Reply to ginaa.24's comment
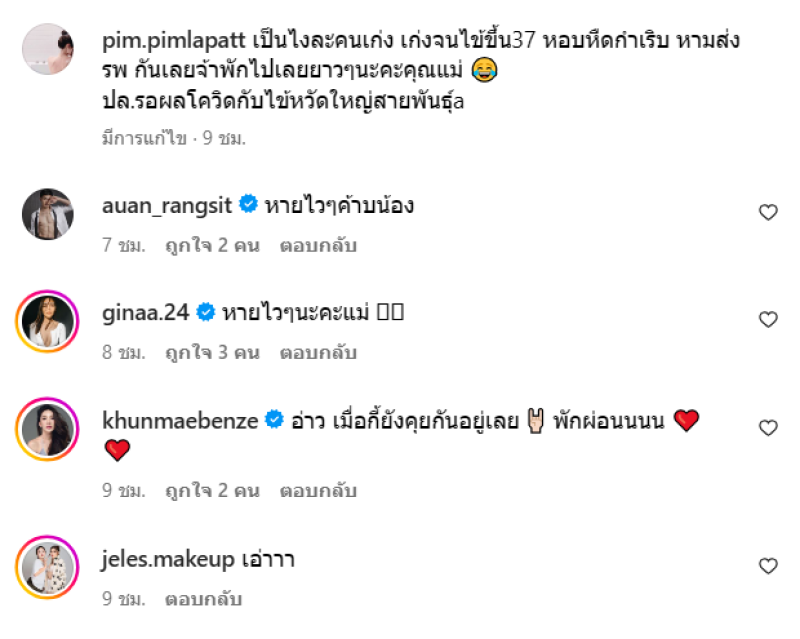The width and height of the screenshot is (800, 639). pos(318,353)
